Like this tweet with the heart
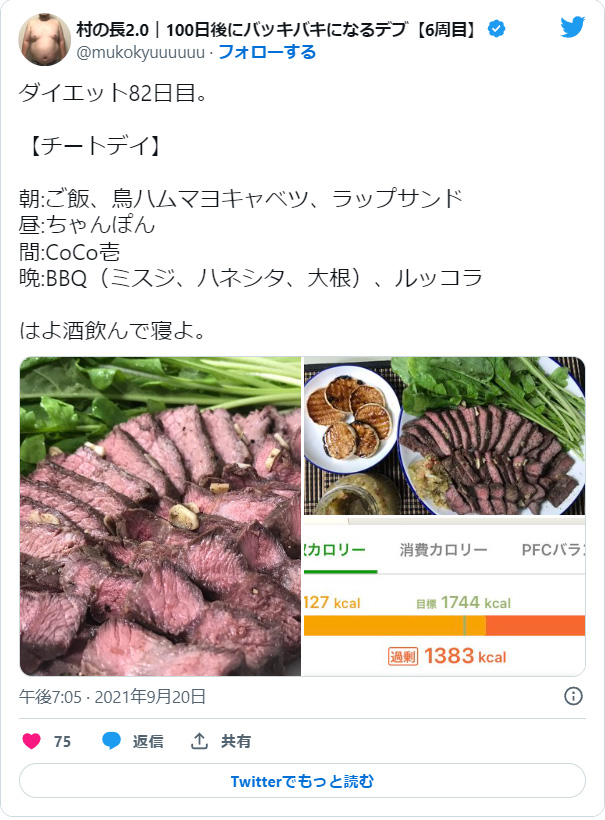Image resolution: width=605 pixels, height=820 pixels. coord(32,741)
